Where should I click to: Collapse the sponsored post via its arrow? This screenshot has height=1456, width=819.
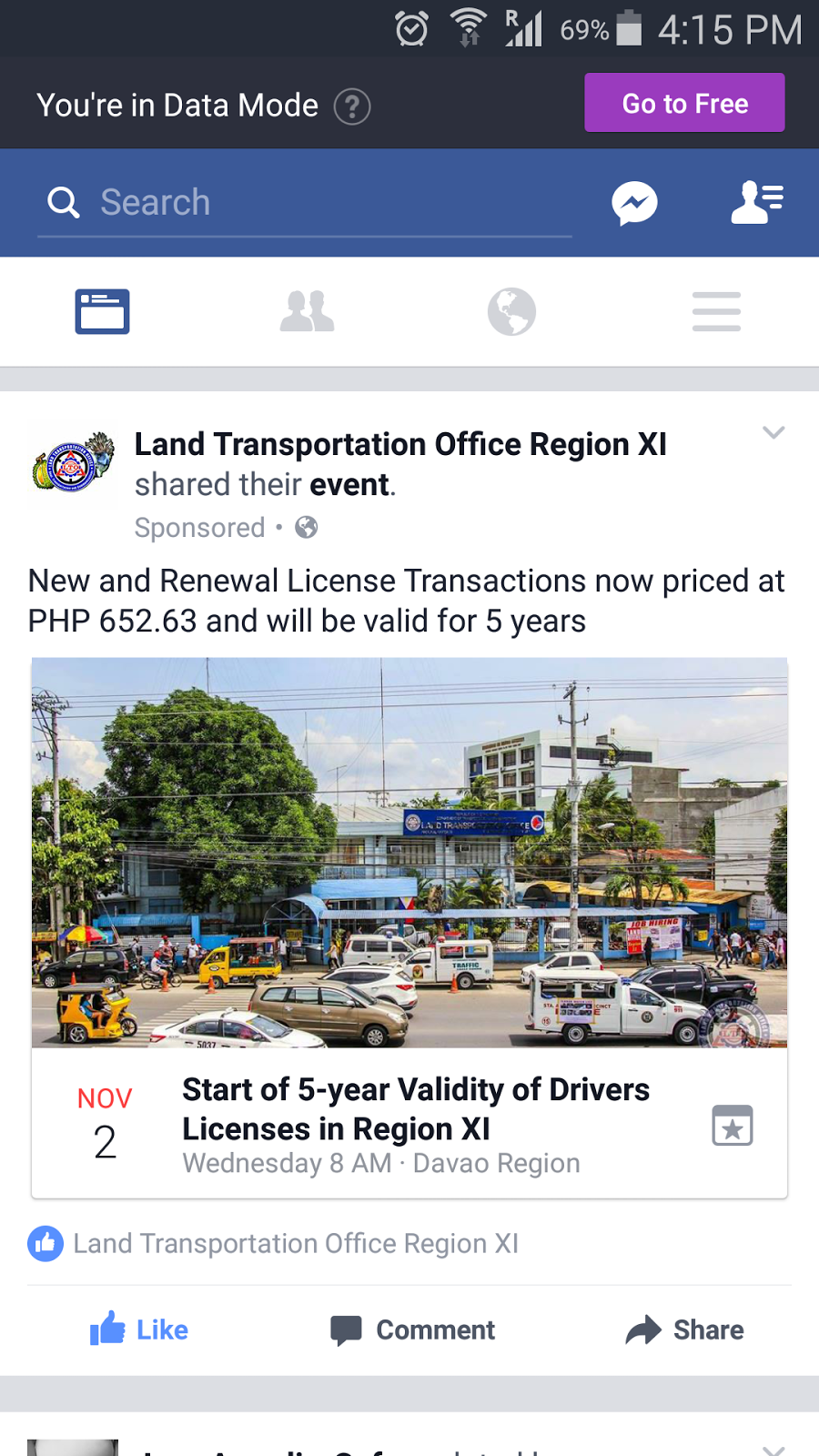(x=773, y=432)
